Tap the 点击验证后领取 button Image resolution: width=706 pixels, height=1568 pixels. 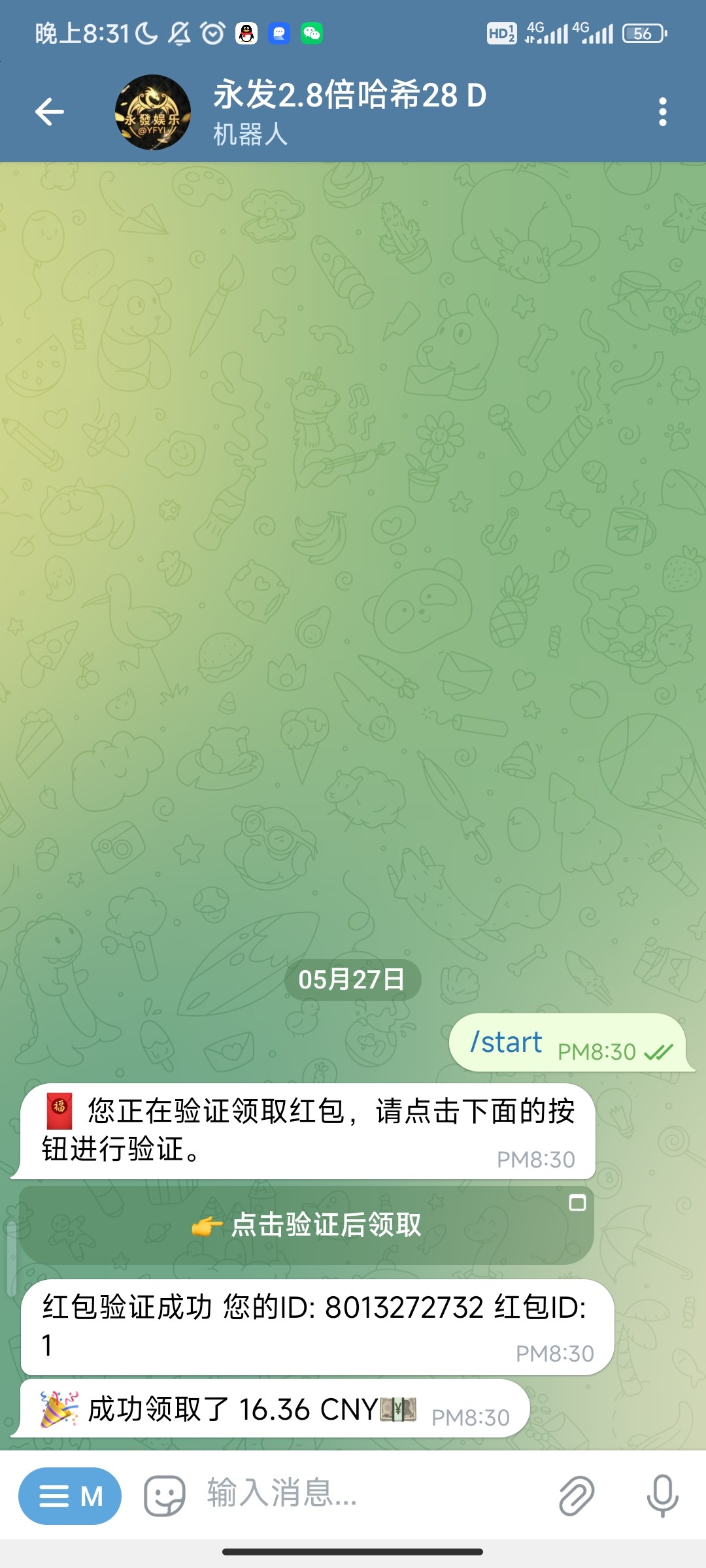306,1226
